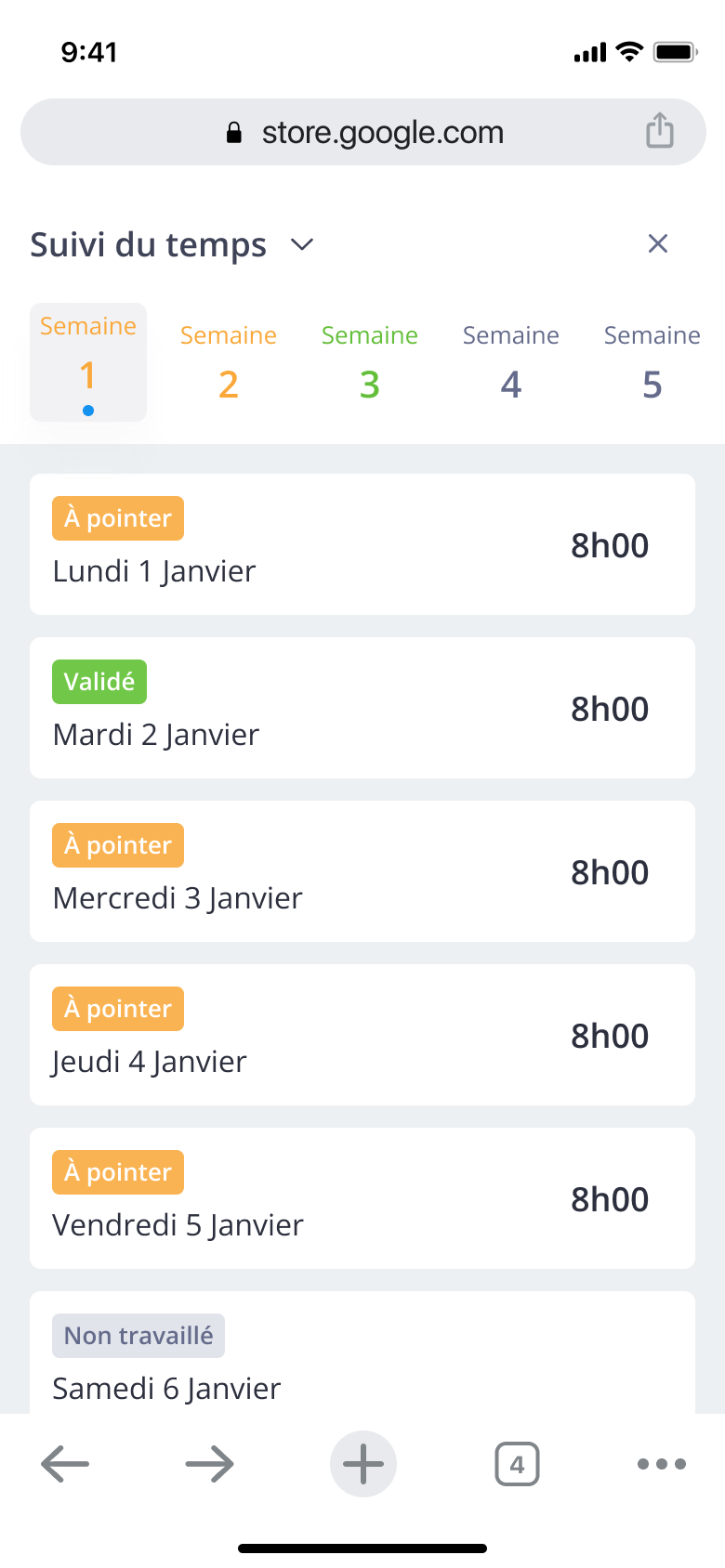The image size is (725, 1568).
Task: Tap the À pointer badge on Mercredi 3 Janvier
Action: tap(117, 845)
